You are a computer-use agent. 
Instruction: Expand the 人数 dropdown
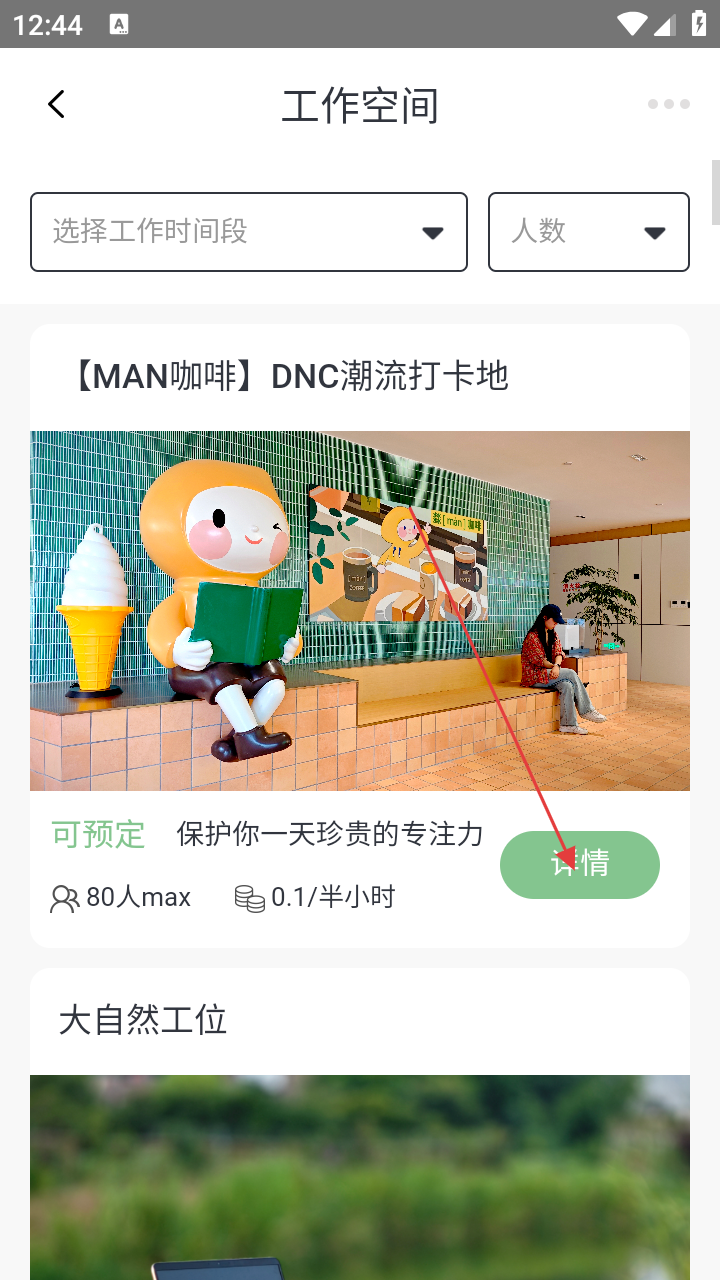(588, 232)
